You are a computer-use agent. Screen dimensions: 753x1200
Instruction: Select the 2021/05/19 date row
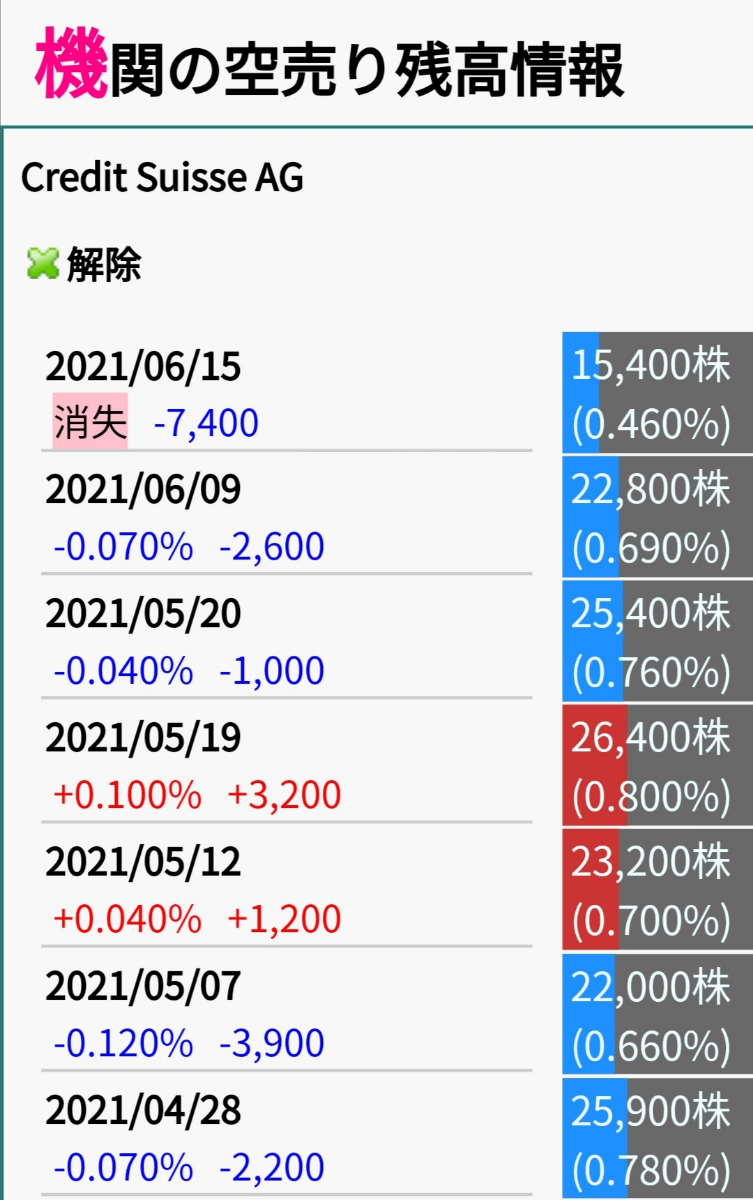click(140, 738)
